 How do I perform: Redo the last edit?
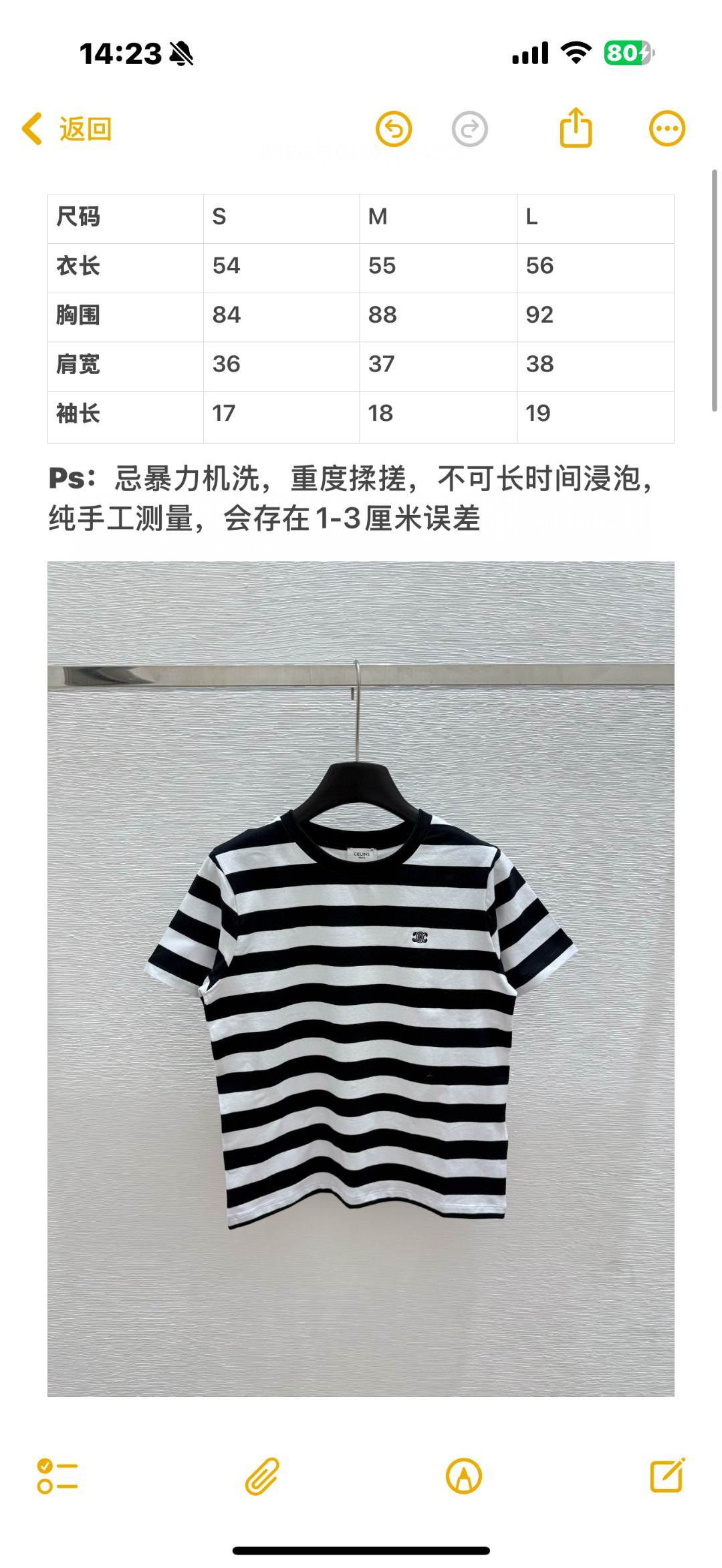pos(469,129)
